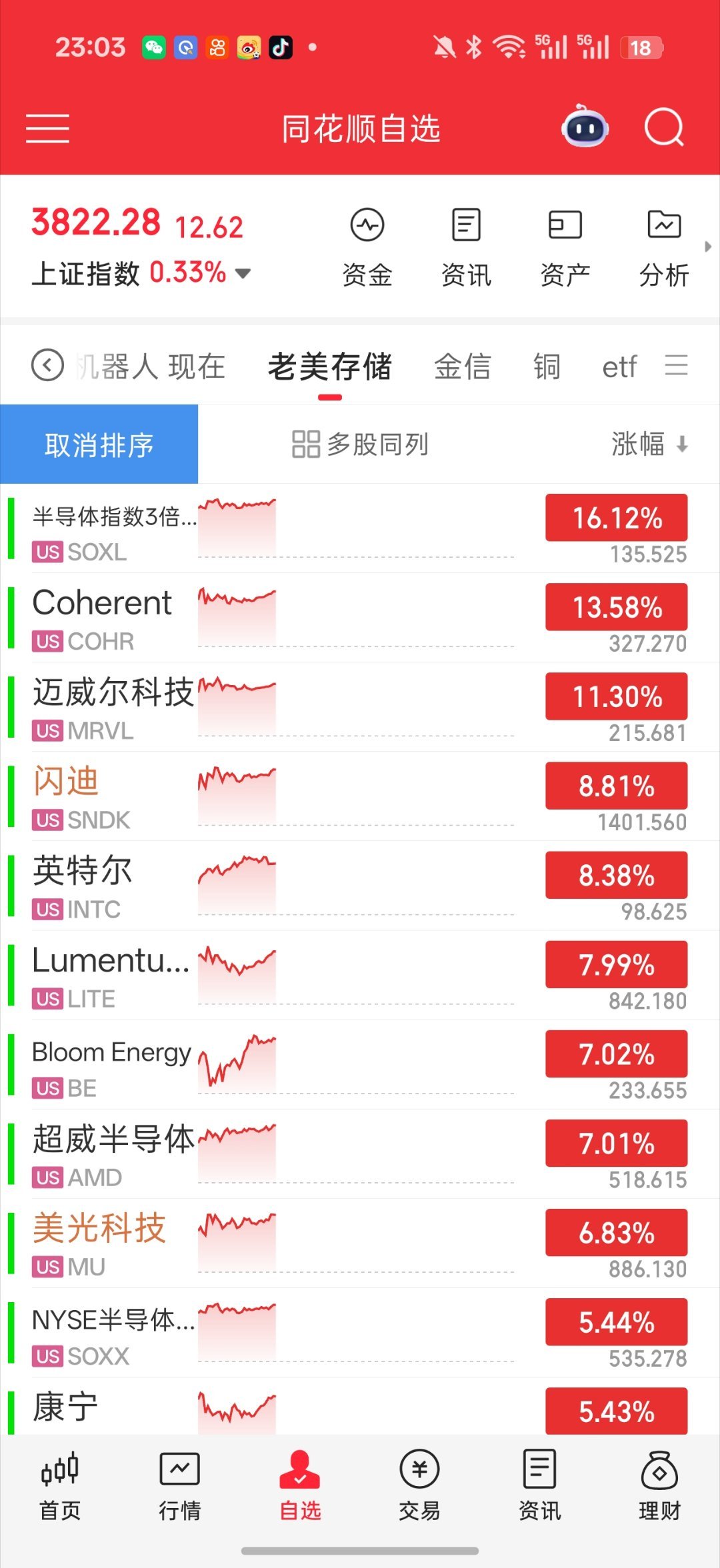This screenshot has width=720, height=1568.
Task: Enable 多股同列 multi-stock view
Action: coord(360,444)
